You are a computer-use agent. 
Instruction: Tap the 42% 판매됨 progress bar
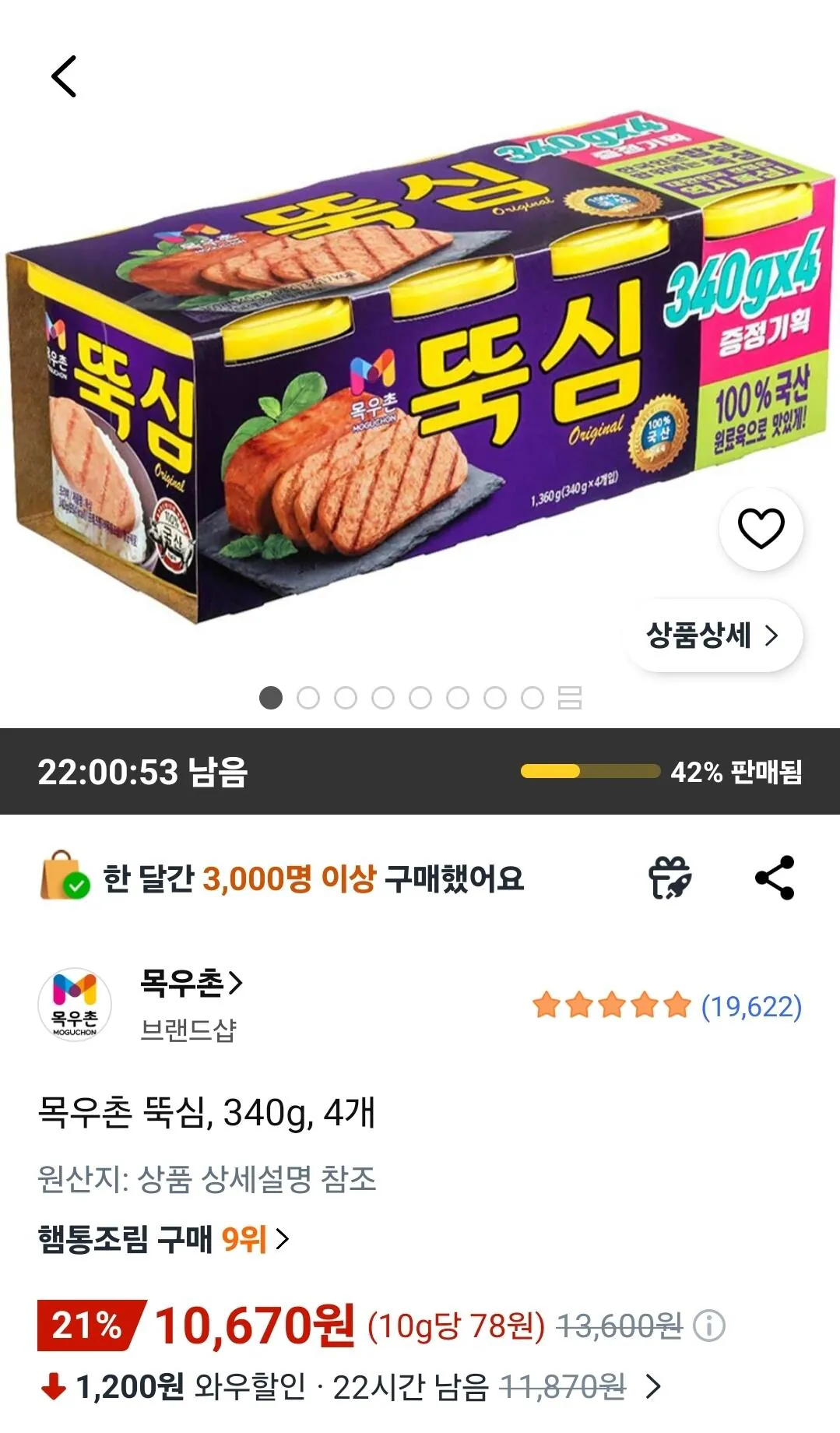592,772
